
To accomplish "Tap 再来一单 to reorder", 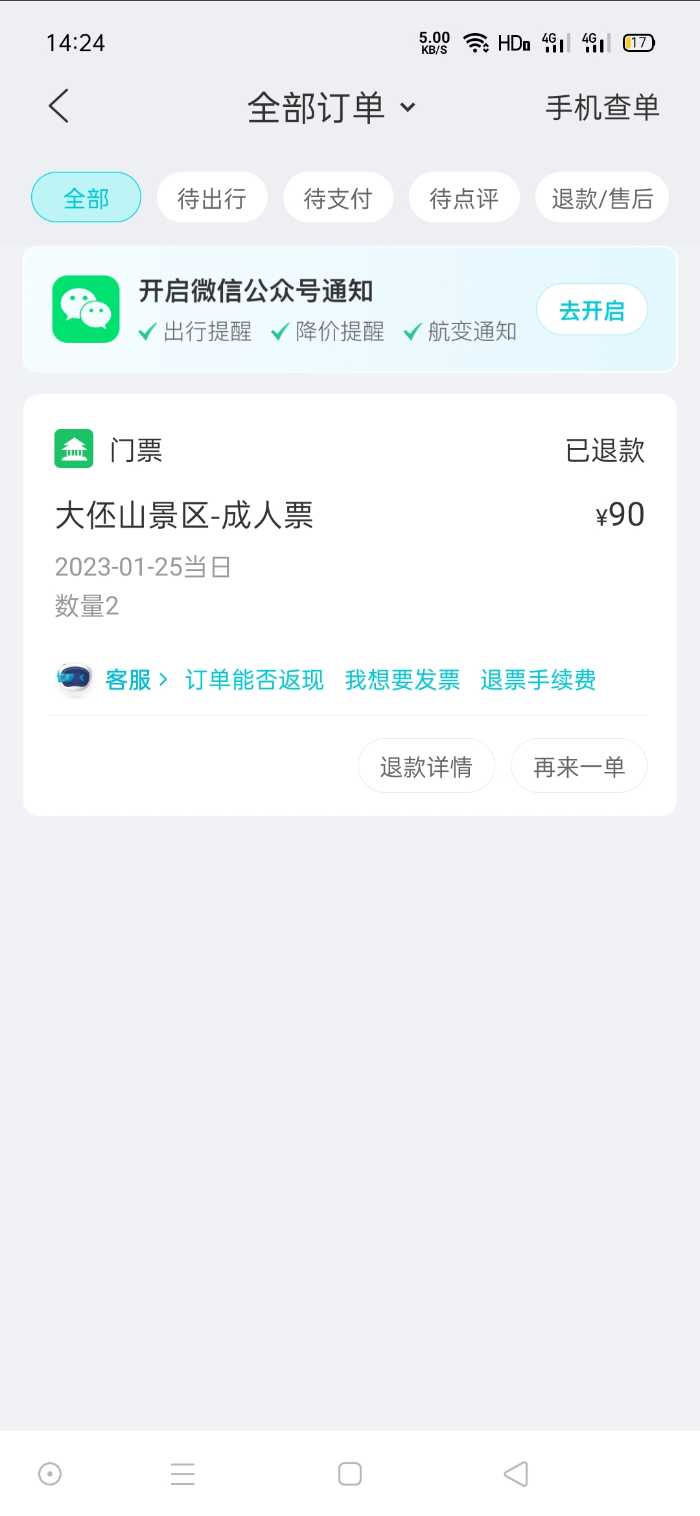I will point(579,767).
